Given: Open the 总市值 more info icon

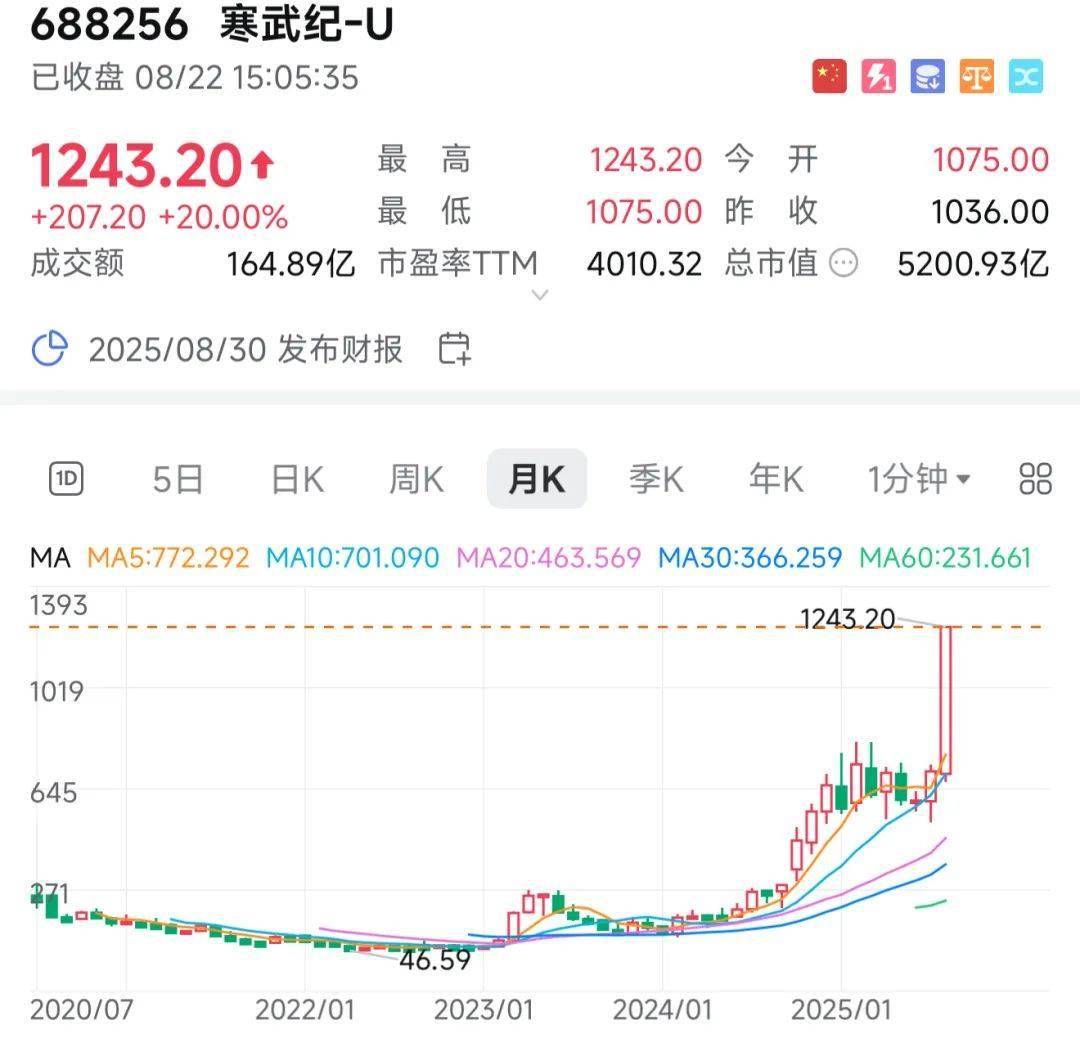Looking at the screenshot, I should [x=845, y=264].
